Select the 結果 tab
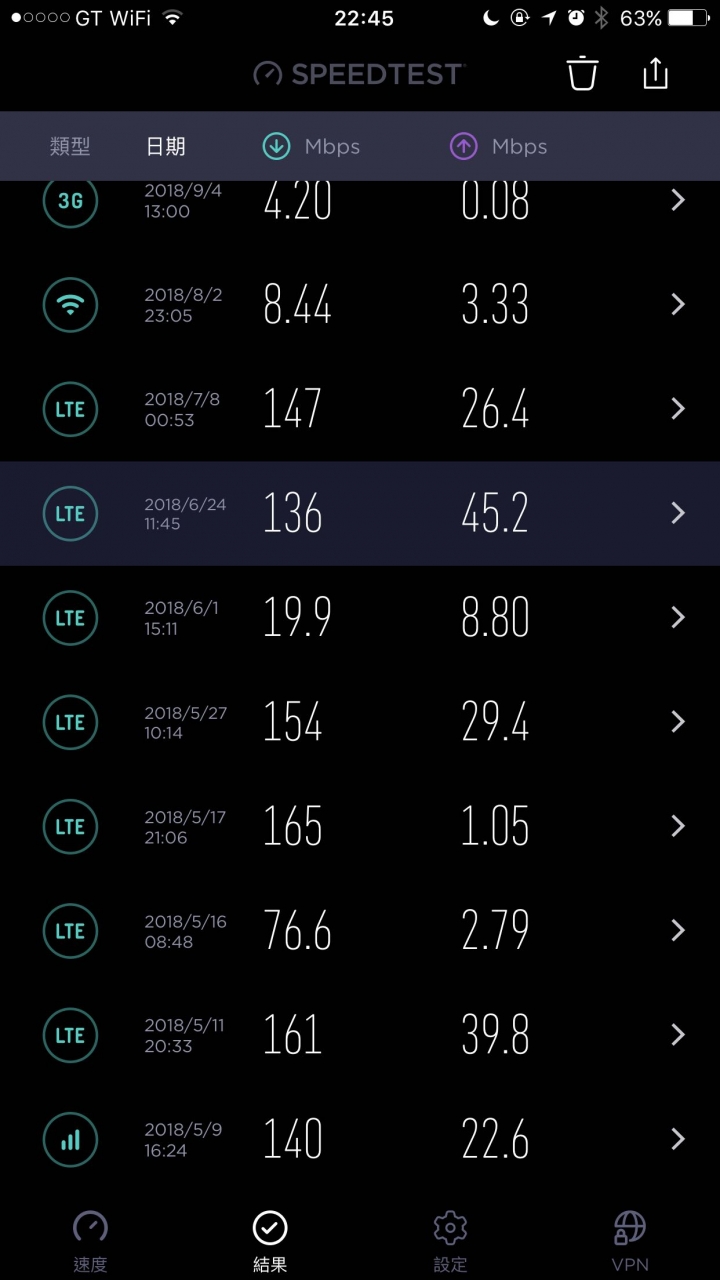Image resolution: width=720 pixels, height=1280 pixels. pyautogui.click(x=270, y=1240)
